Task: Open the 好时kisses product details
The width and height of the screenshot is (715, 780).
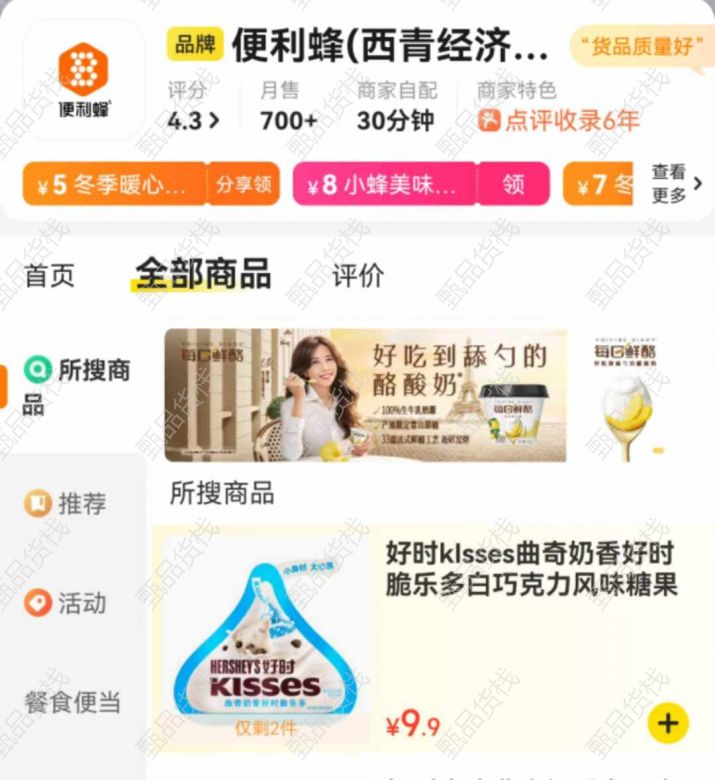Action: pyautogui.click(x=530, y=568)
